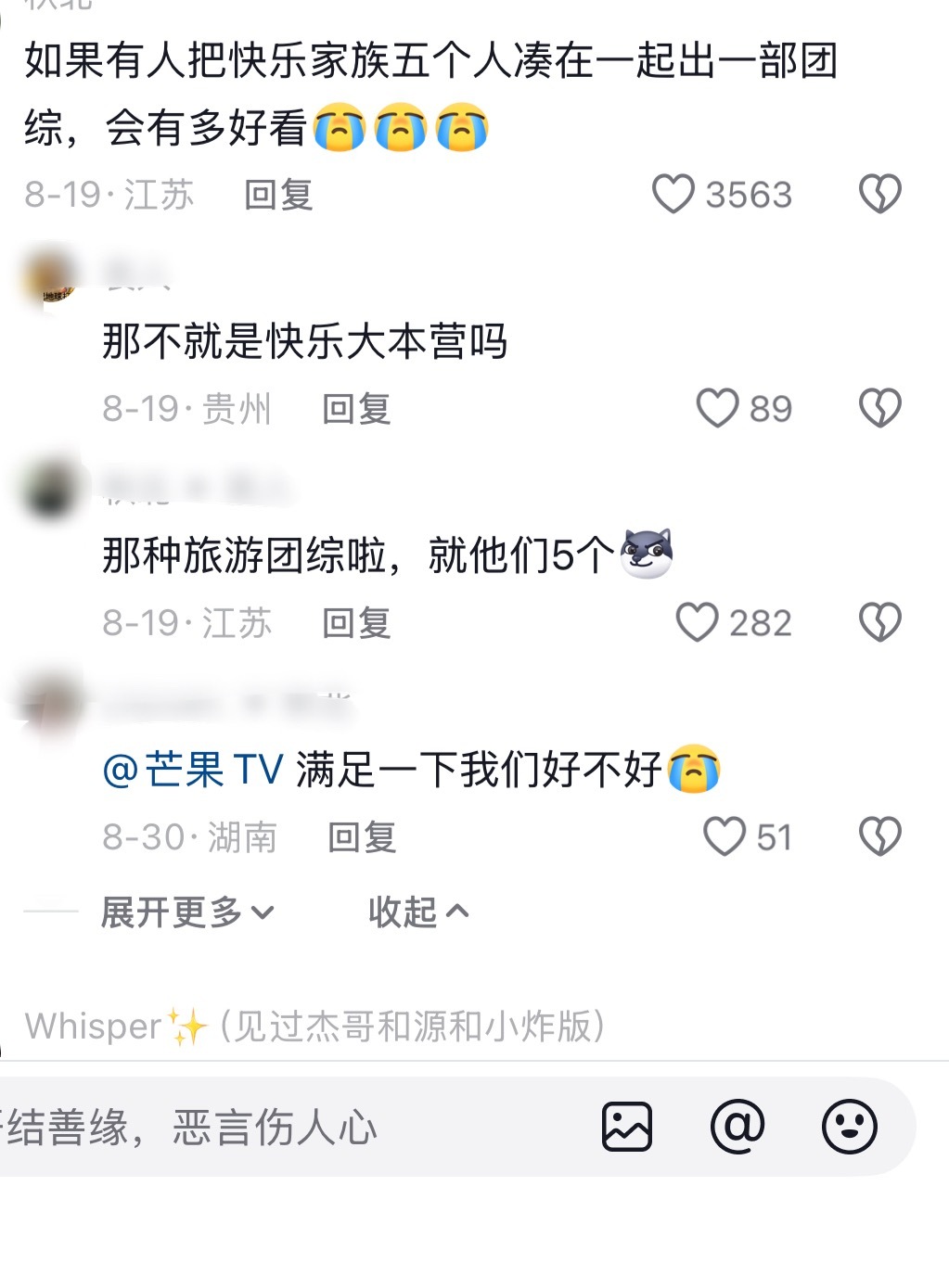Dislike the 快乐大本营 comment via broken heart
949x1288 pixels.
point(878,407)
